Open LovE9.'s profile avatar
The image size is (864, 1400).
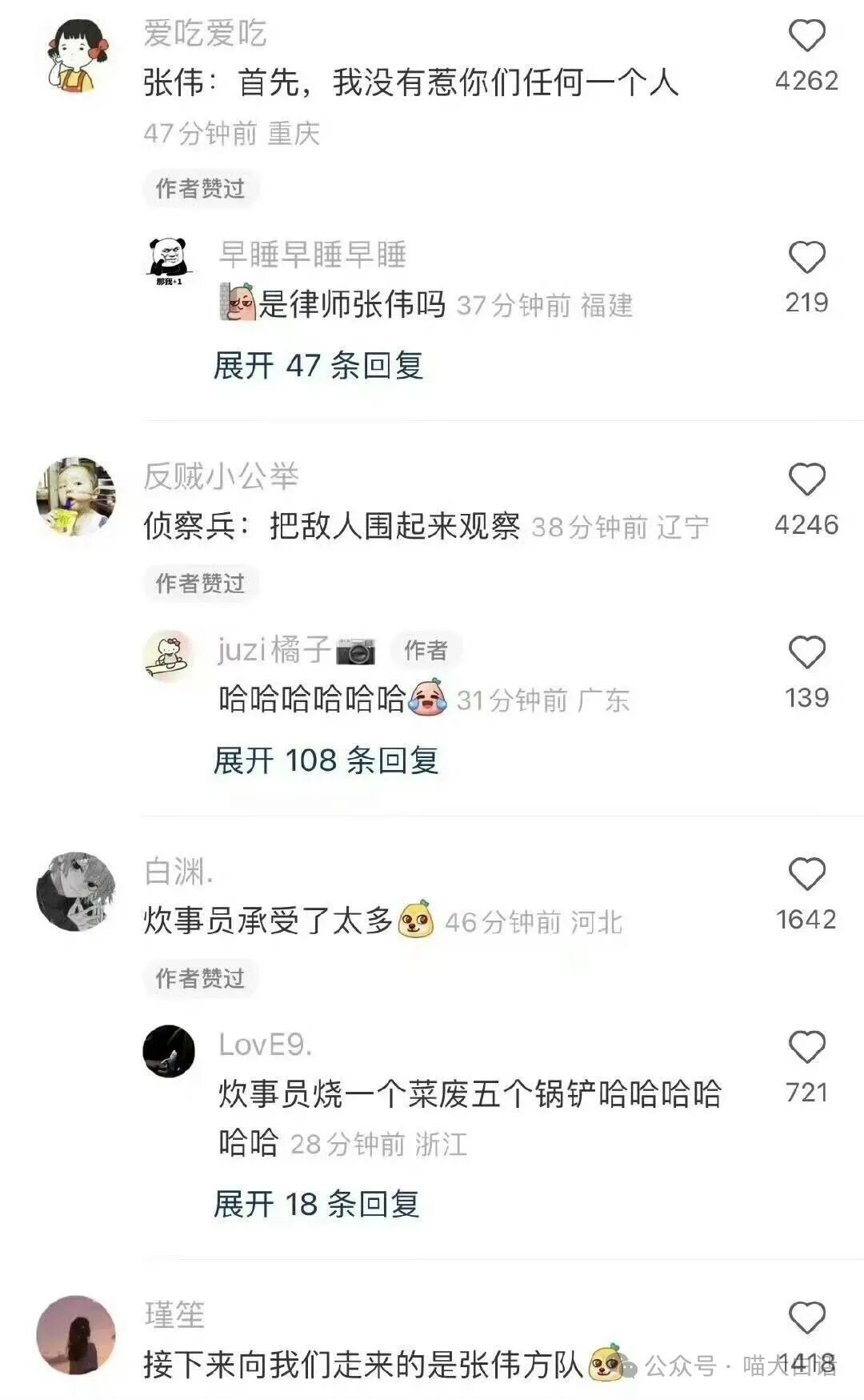(x=169, y=1051)
